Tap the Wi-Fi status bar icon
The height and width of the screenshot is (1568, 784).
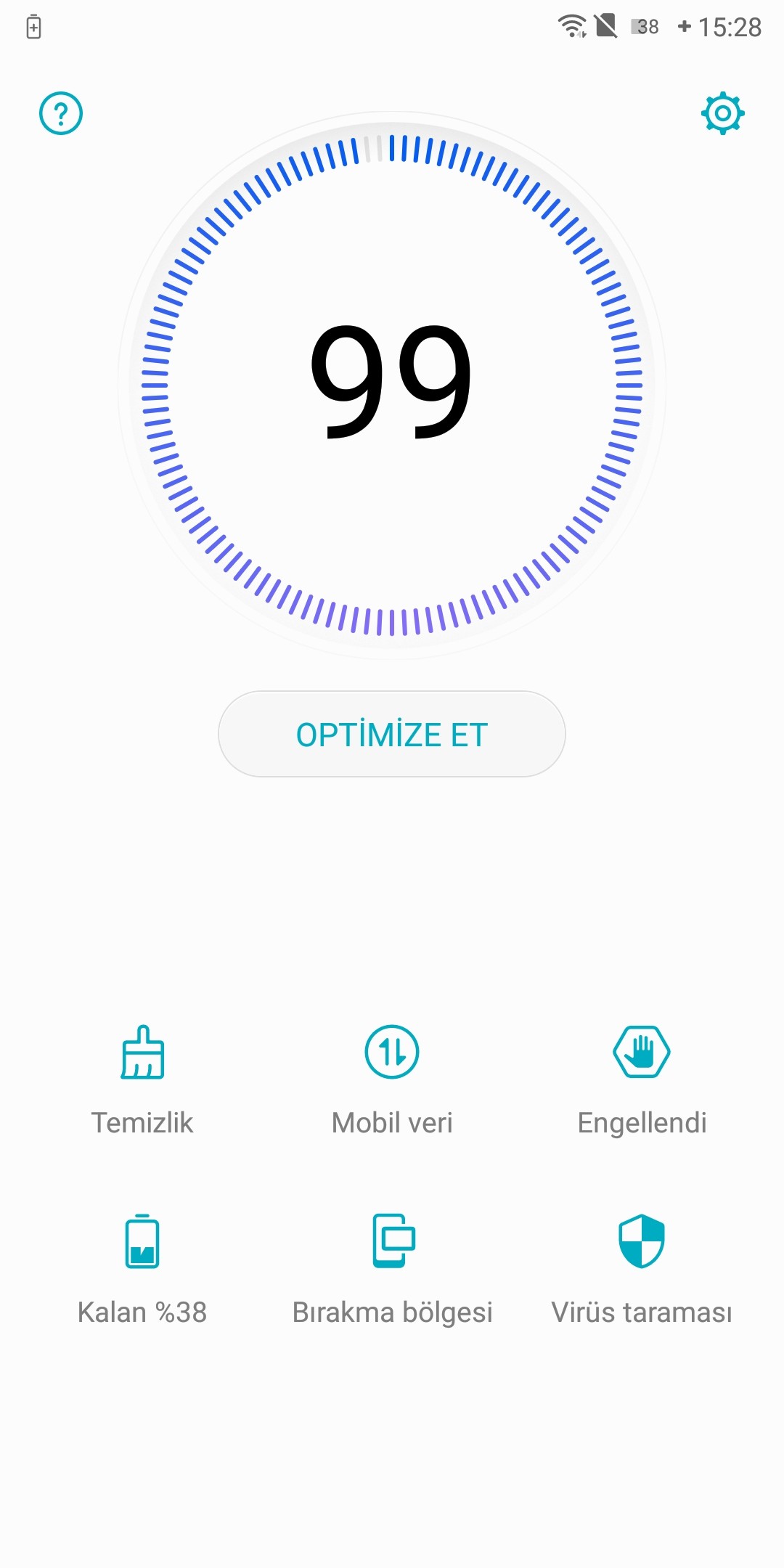pyautogui.click(x=573, y=26)
